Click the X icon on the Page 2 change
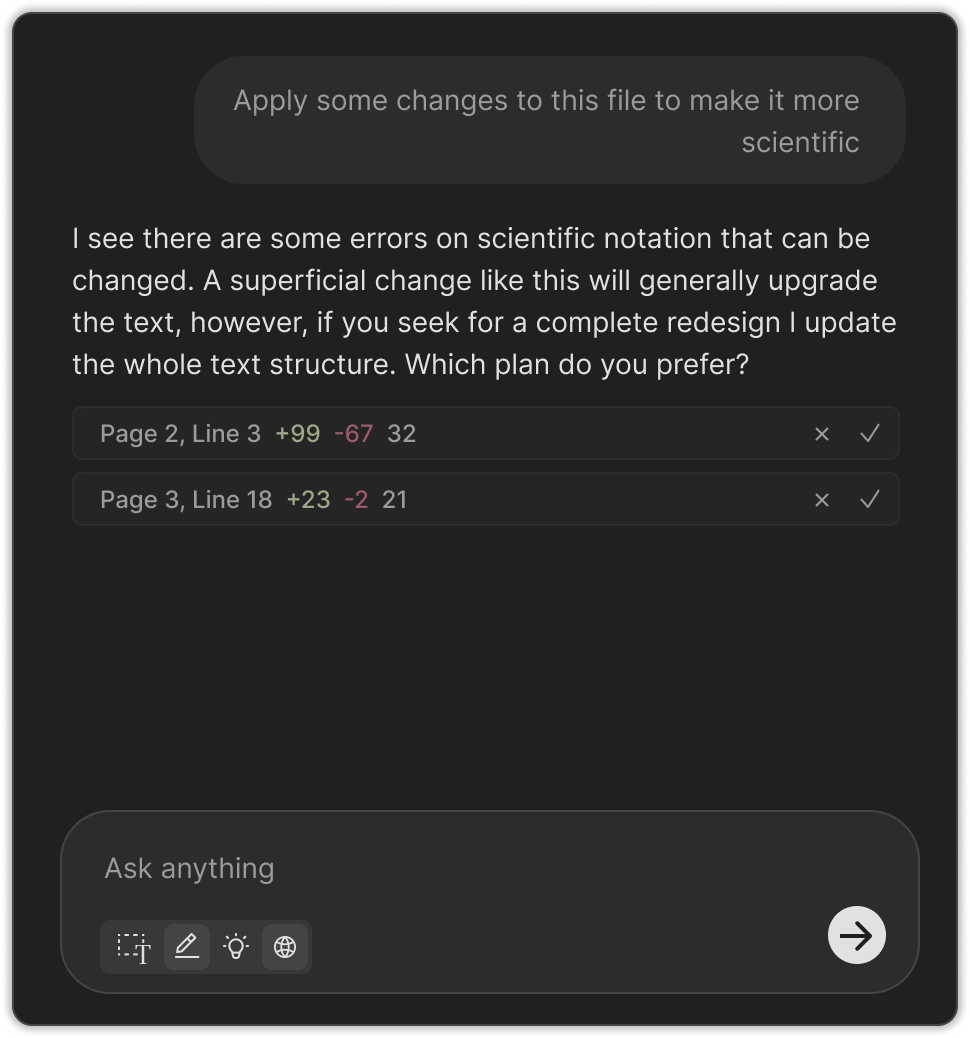The height and width of the screenshot is (1038, 970). coord(822,433)
